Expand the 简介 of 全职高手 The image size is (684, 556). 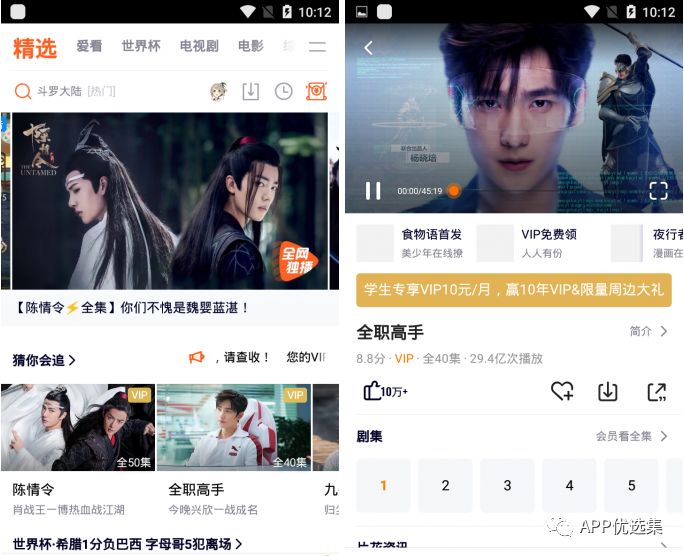click(x=648, y=331)
